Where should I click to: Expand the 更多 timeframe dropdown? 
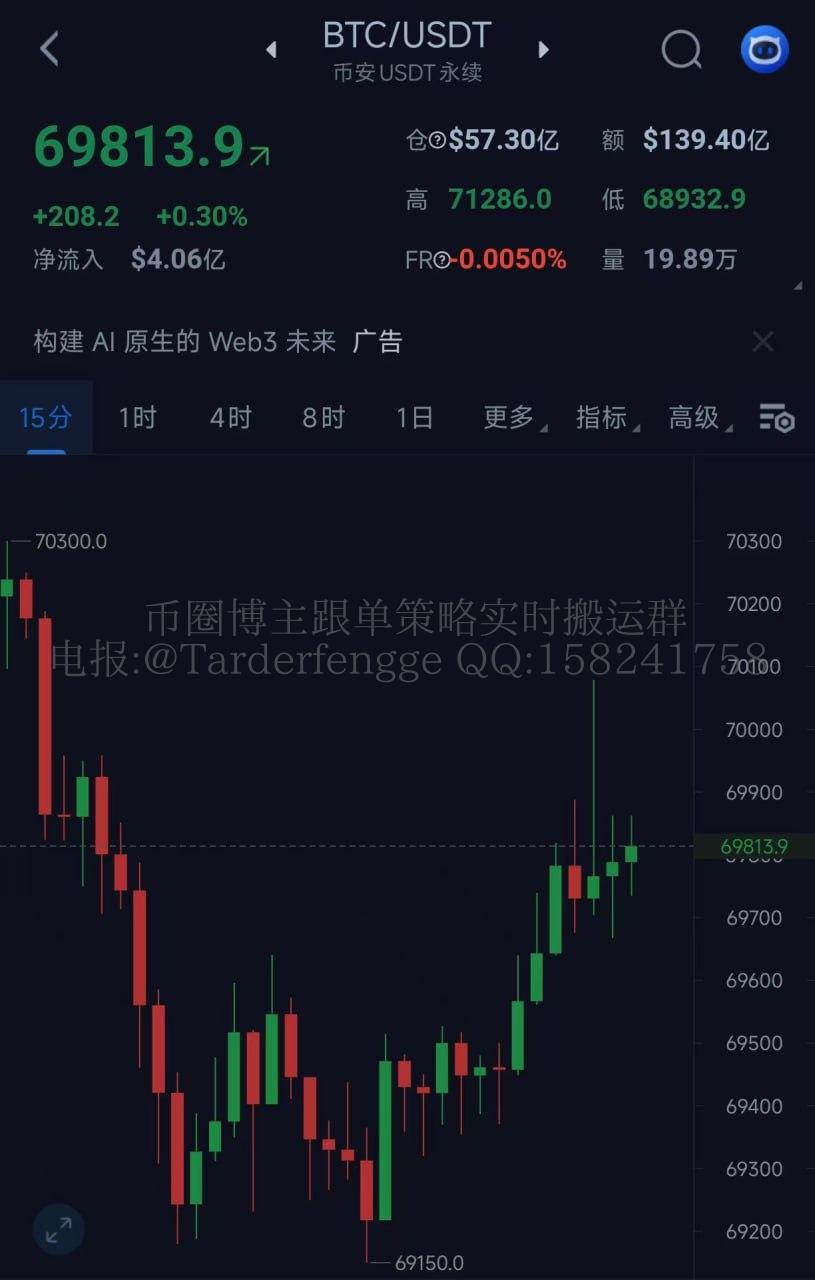(512, 417)
